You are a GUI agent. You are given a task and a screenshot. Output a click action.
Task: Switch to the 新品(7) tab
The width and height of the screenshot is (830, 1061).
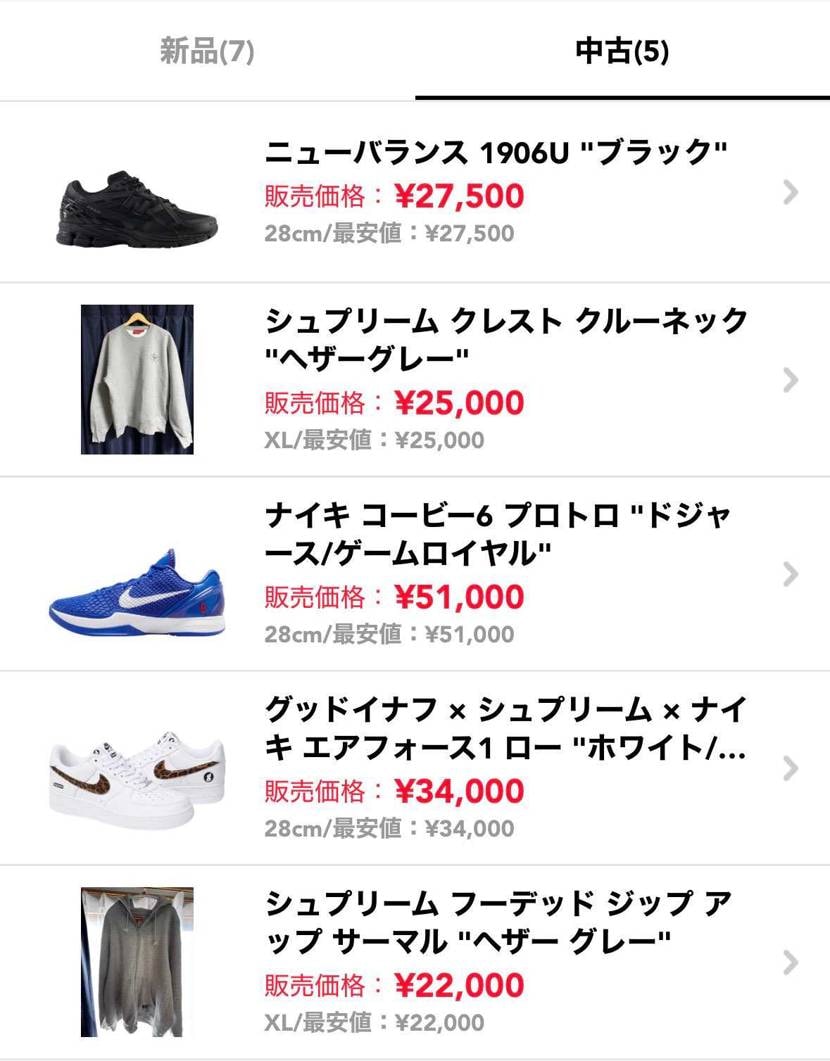(207, 50)
